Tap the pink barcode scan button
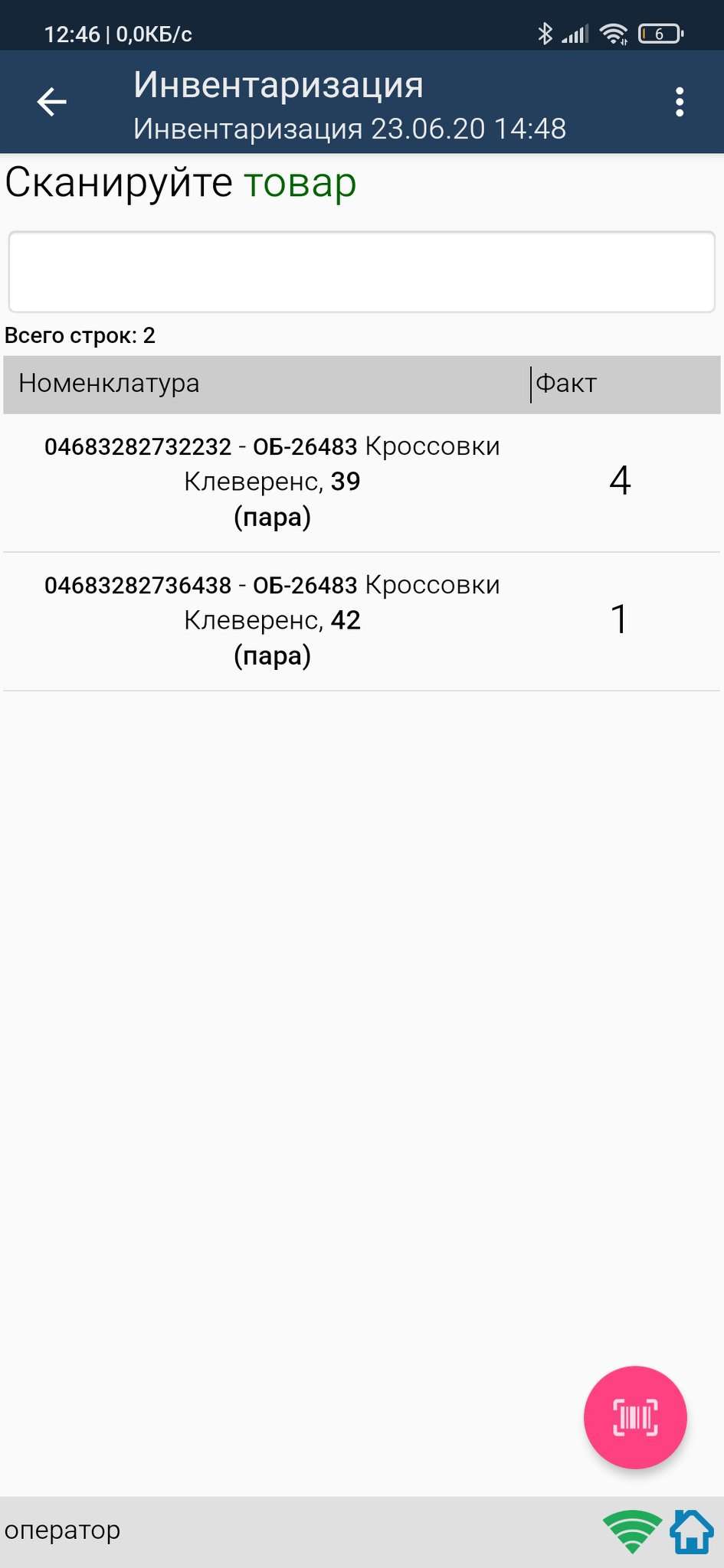 coord(635,1417)
